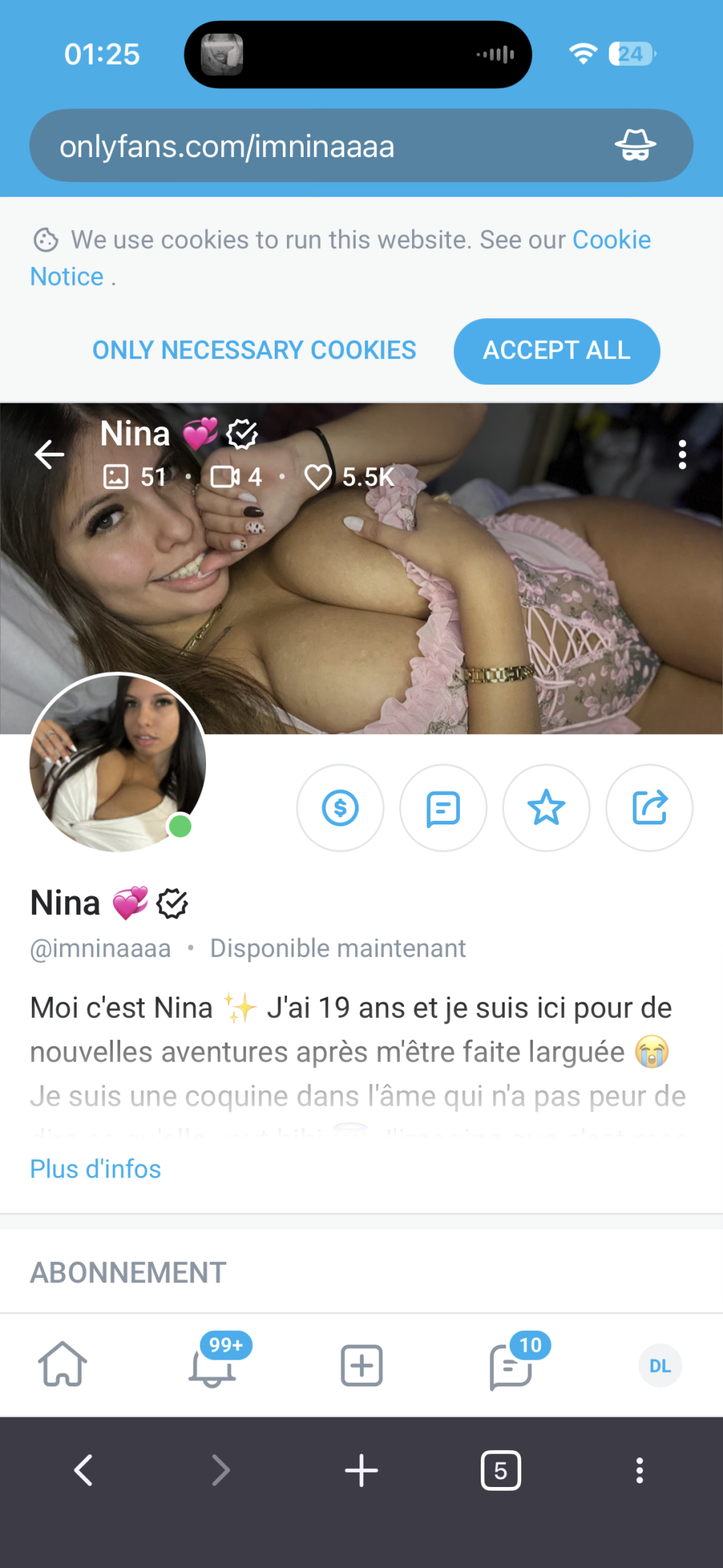Accept all cookies

[x=556, y=351]
